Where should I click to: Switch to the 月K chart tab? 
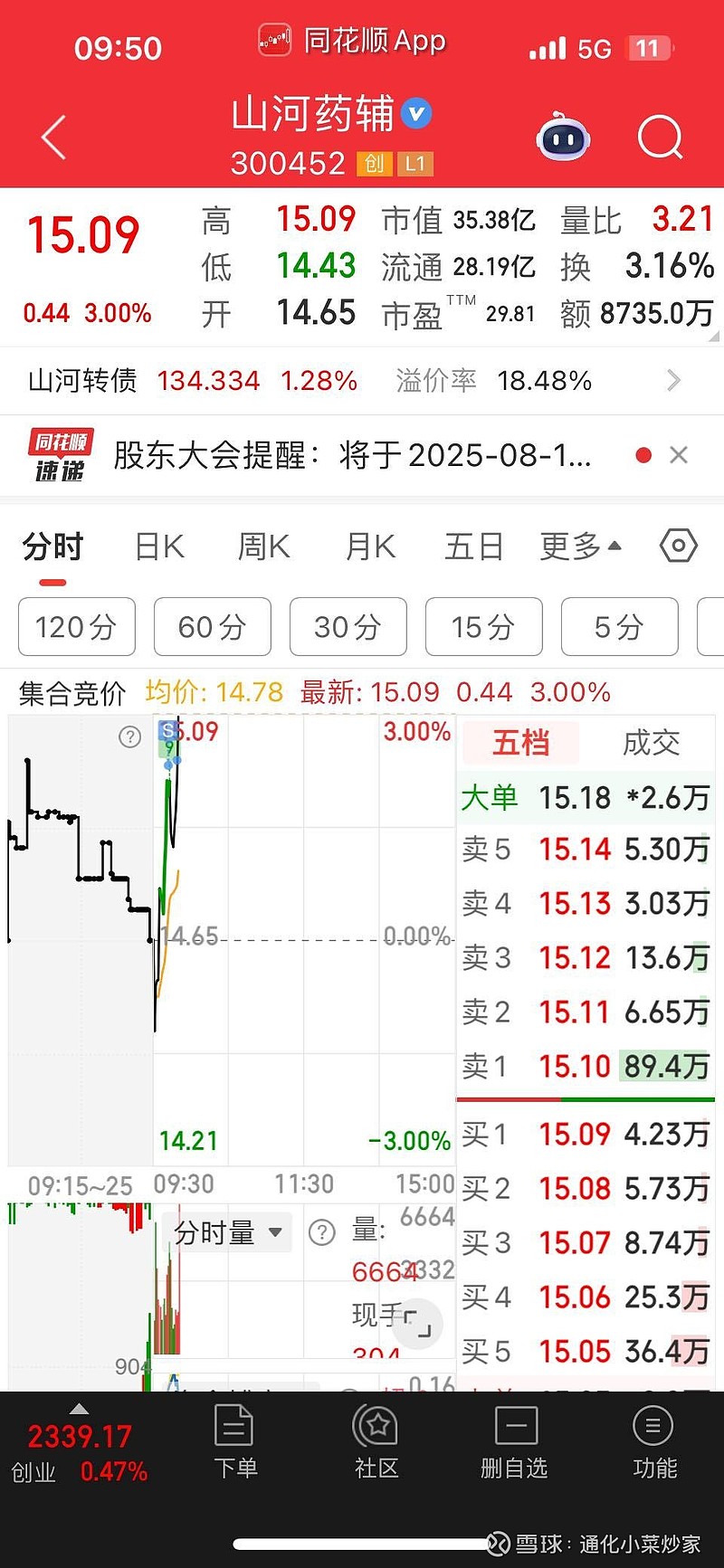(370, 546)
